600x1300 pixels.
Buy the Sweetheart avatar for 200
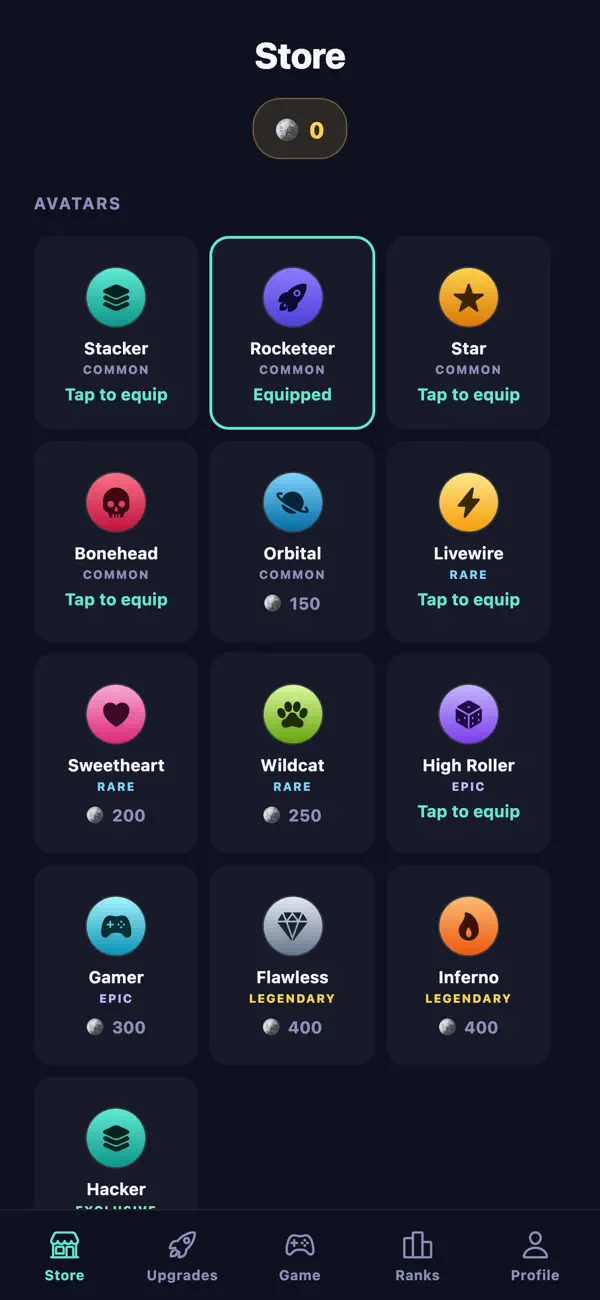[x=116, y=753]
